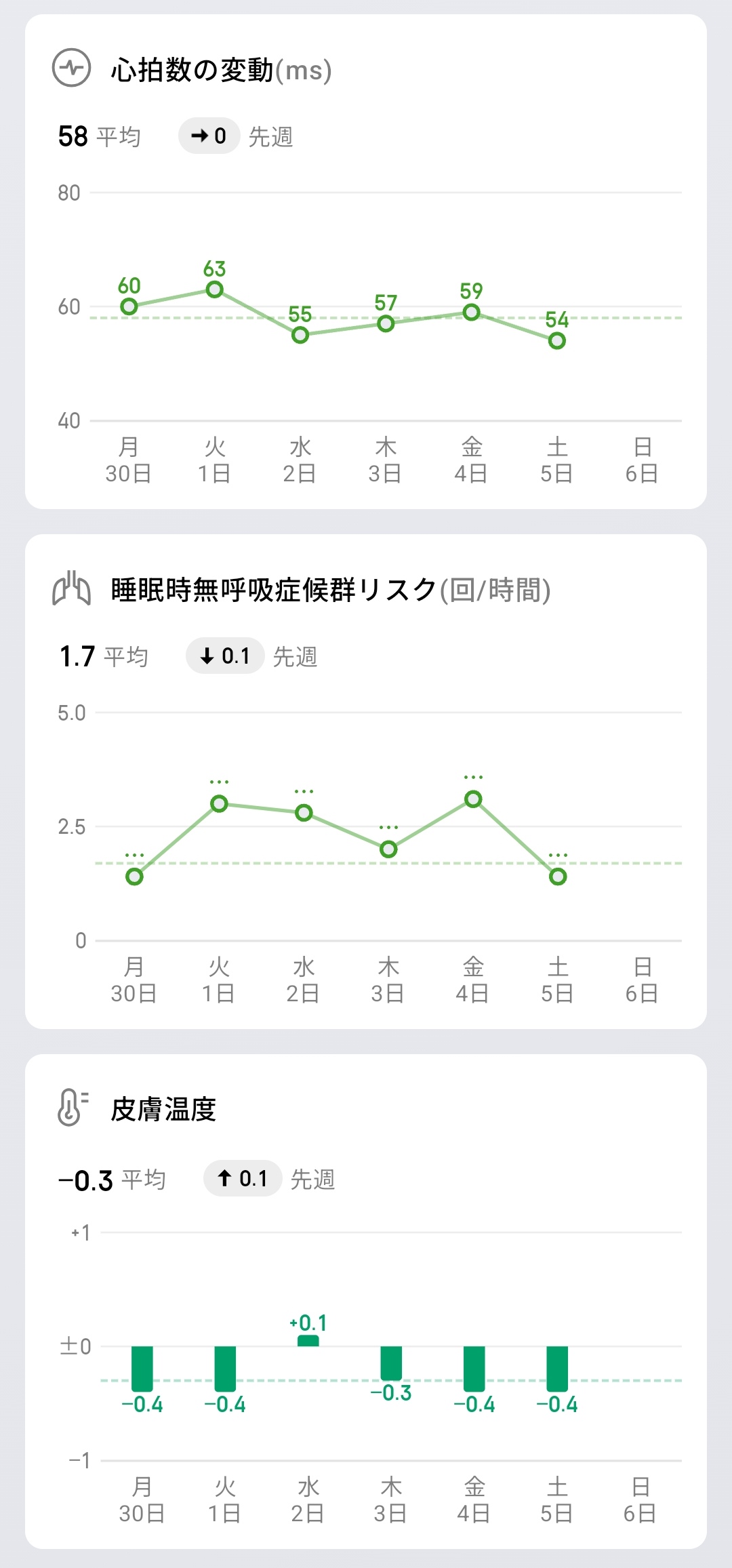732x1568 pixels.
Task: Show apnea risk value for 月 30日
Action: [134, 877]
